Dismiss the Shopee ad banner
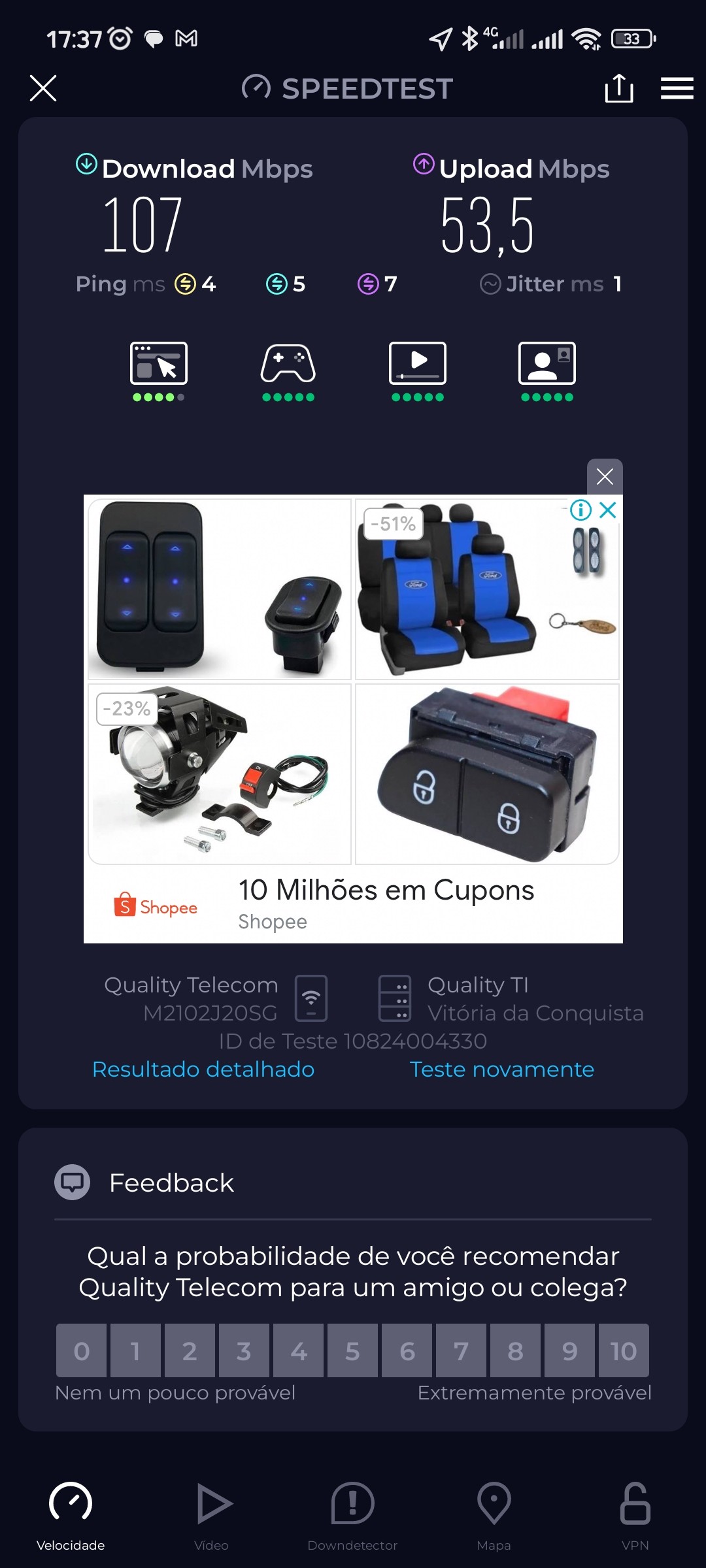The width and height of the screenshot is (706, 1568). click(x=605, y=477)
